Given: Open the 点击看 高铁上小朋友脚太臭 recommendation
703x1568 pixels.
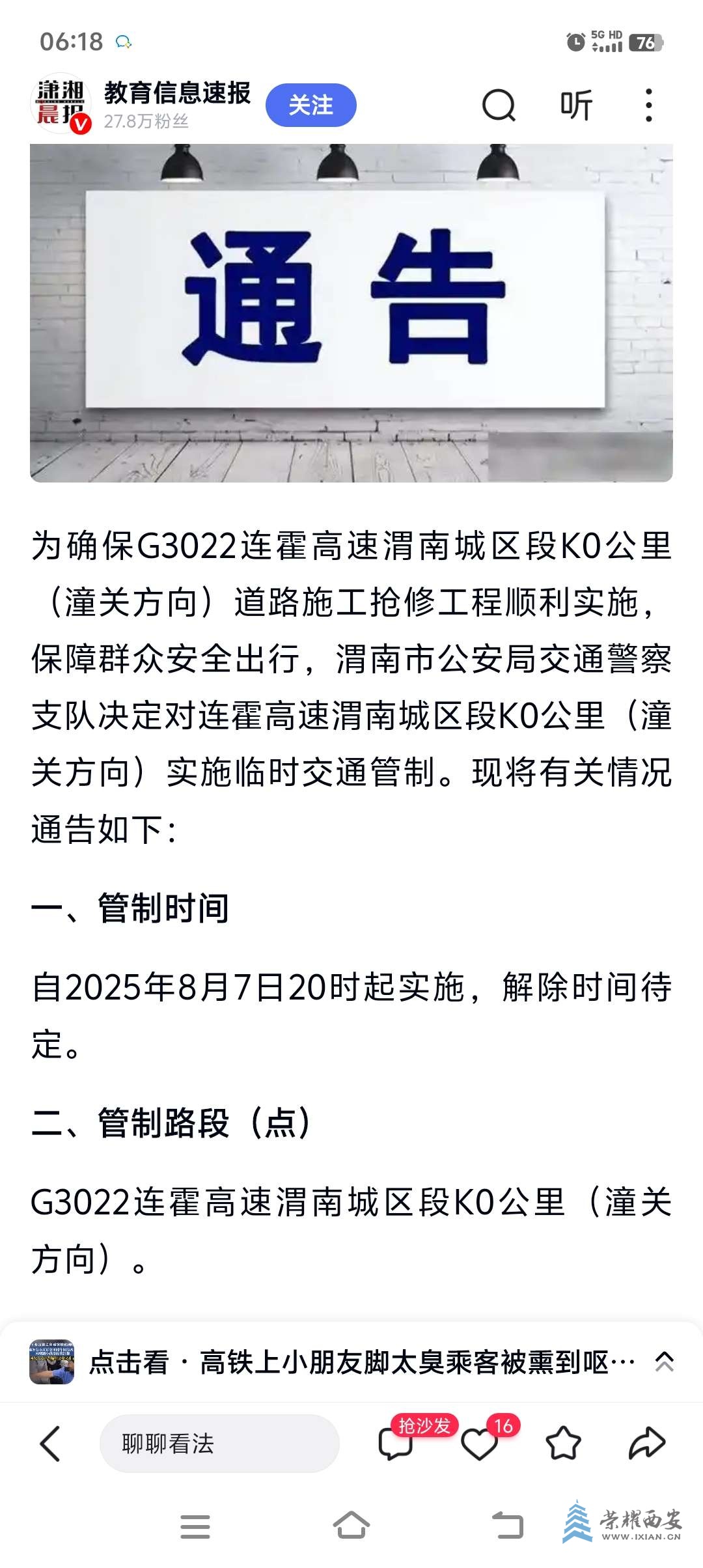Looking at the screenshot, I should click(x=361, y=1362).
